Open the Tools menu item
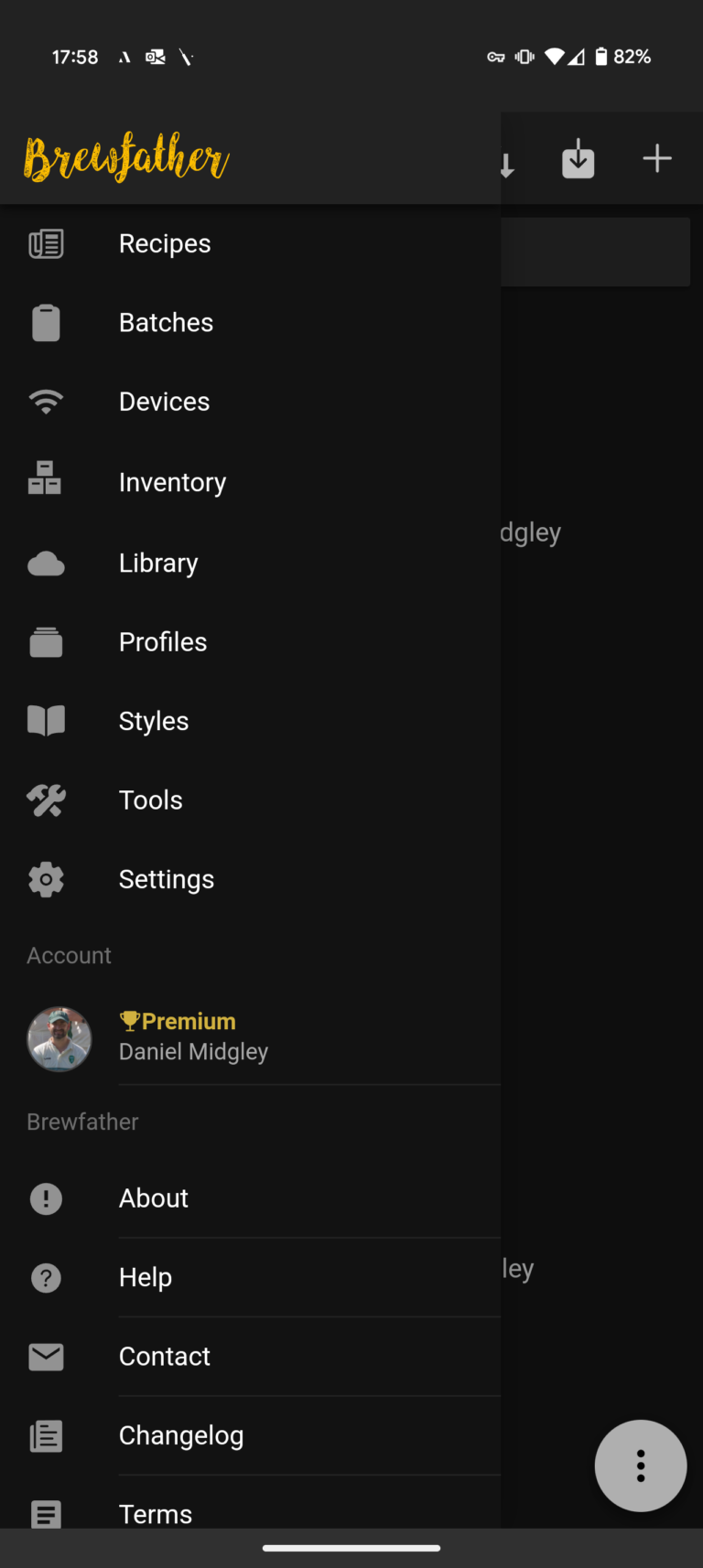The height and width of the screenshot is (1568, 703). [x=151, y=800]
